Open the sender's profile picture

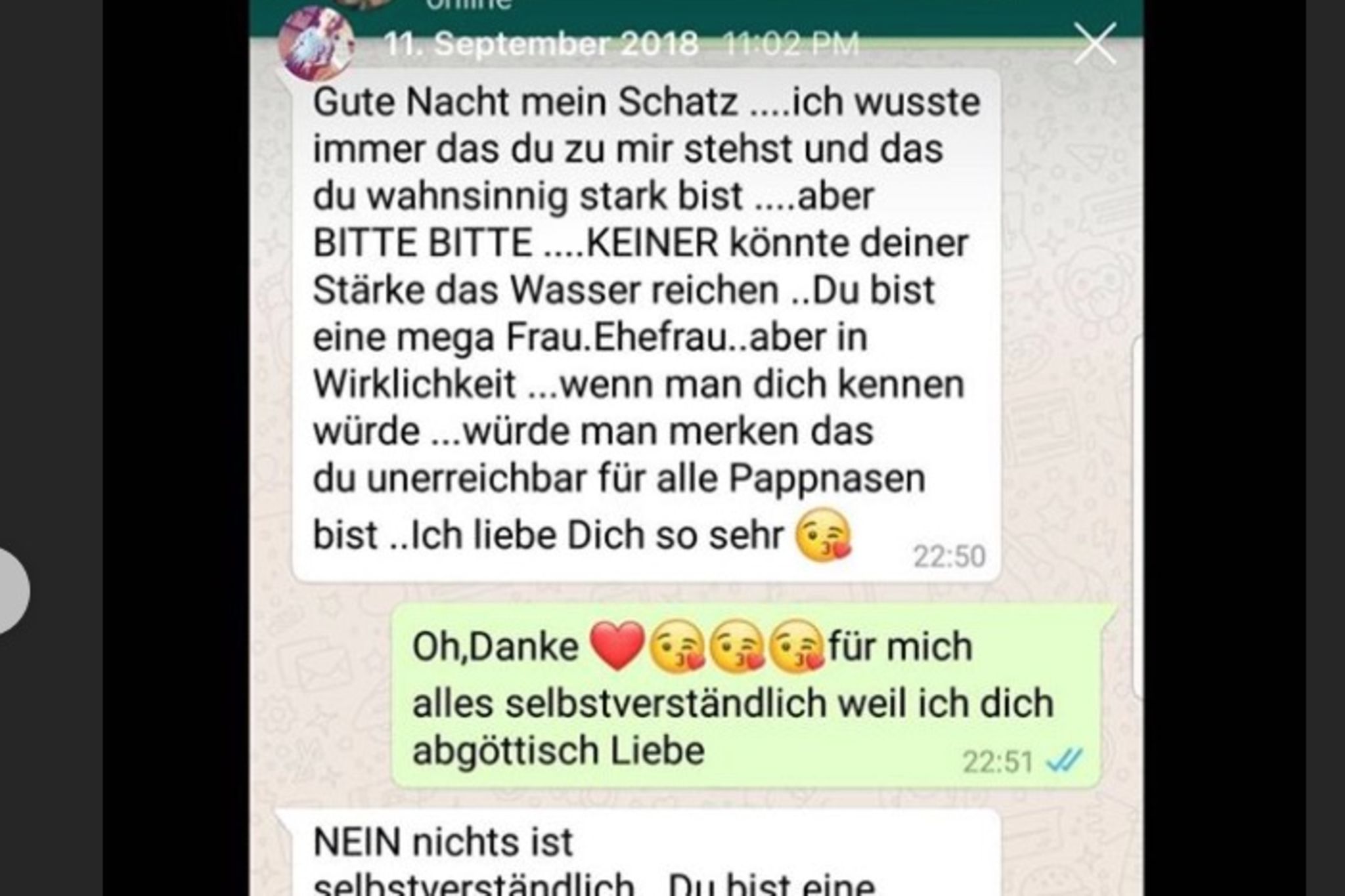click(x=316, y=44)
